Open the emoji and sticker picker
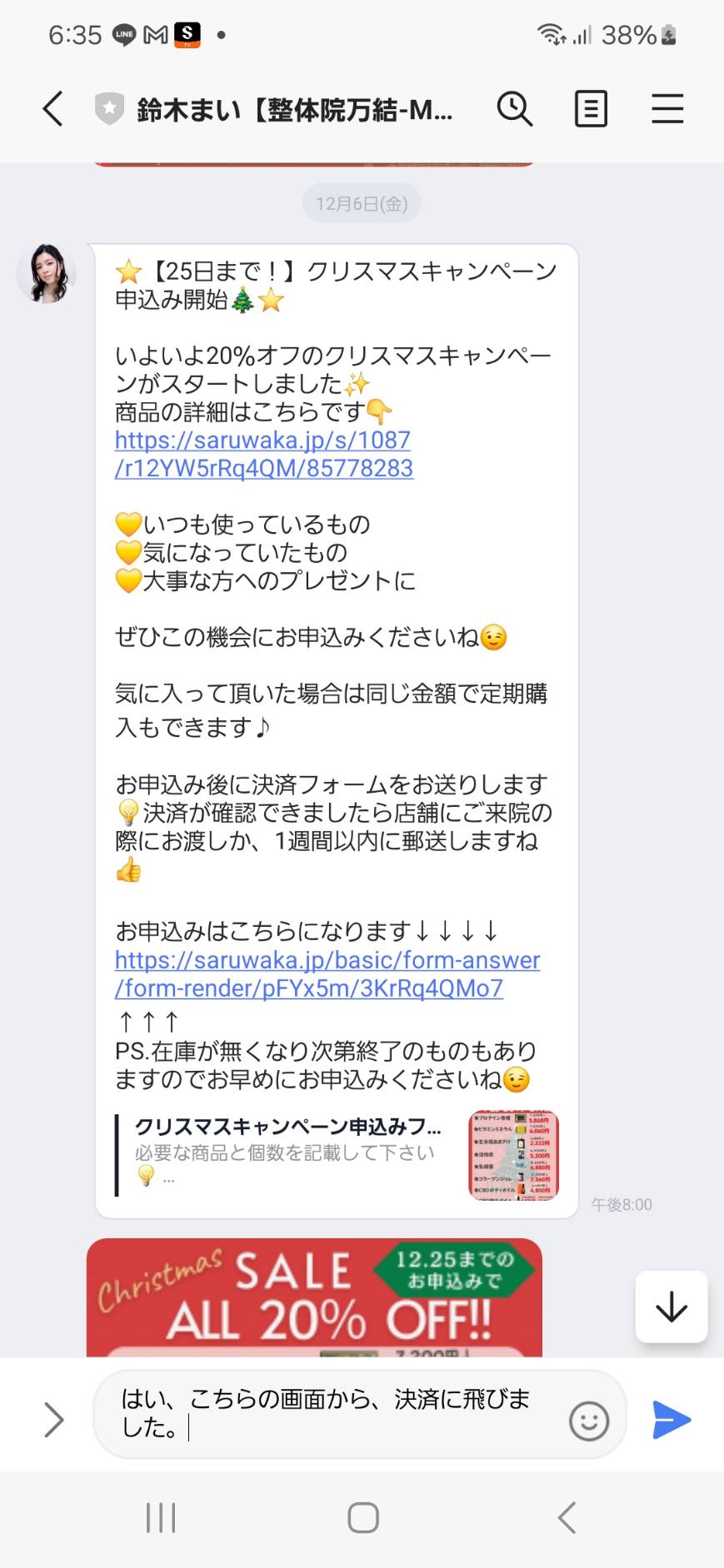This screenshot has height=1568, width=724. point(589,1421)
